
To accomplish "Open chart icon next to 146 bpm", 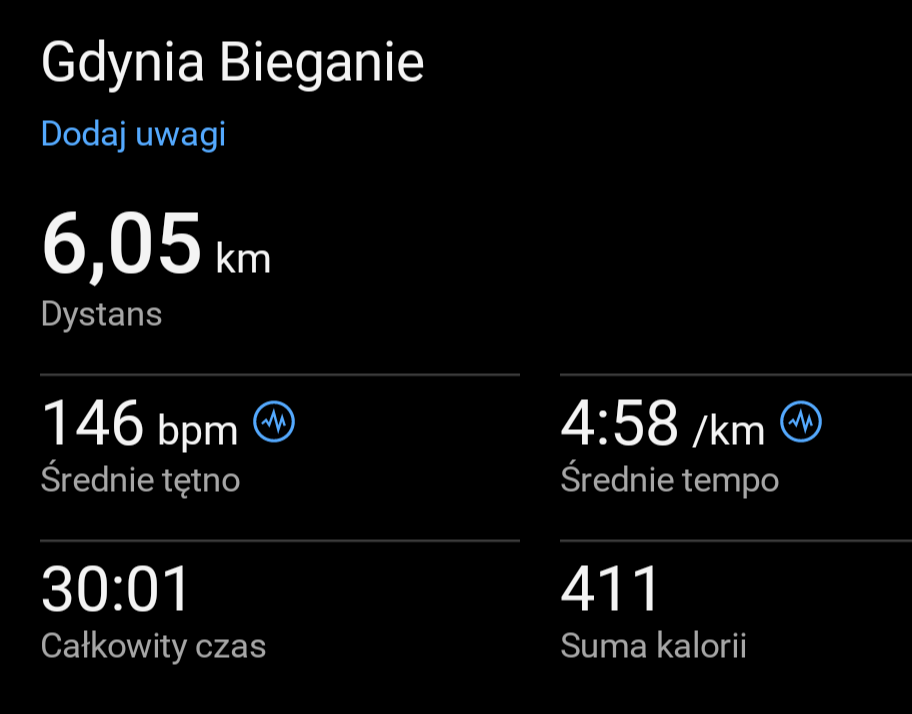I will [274, 423].
